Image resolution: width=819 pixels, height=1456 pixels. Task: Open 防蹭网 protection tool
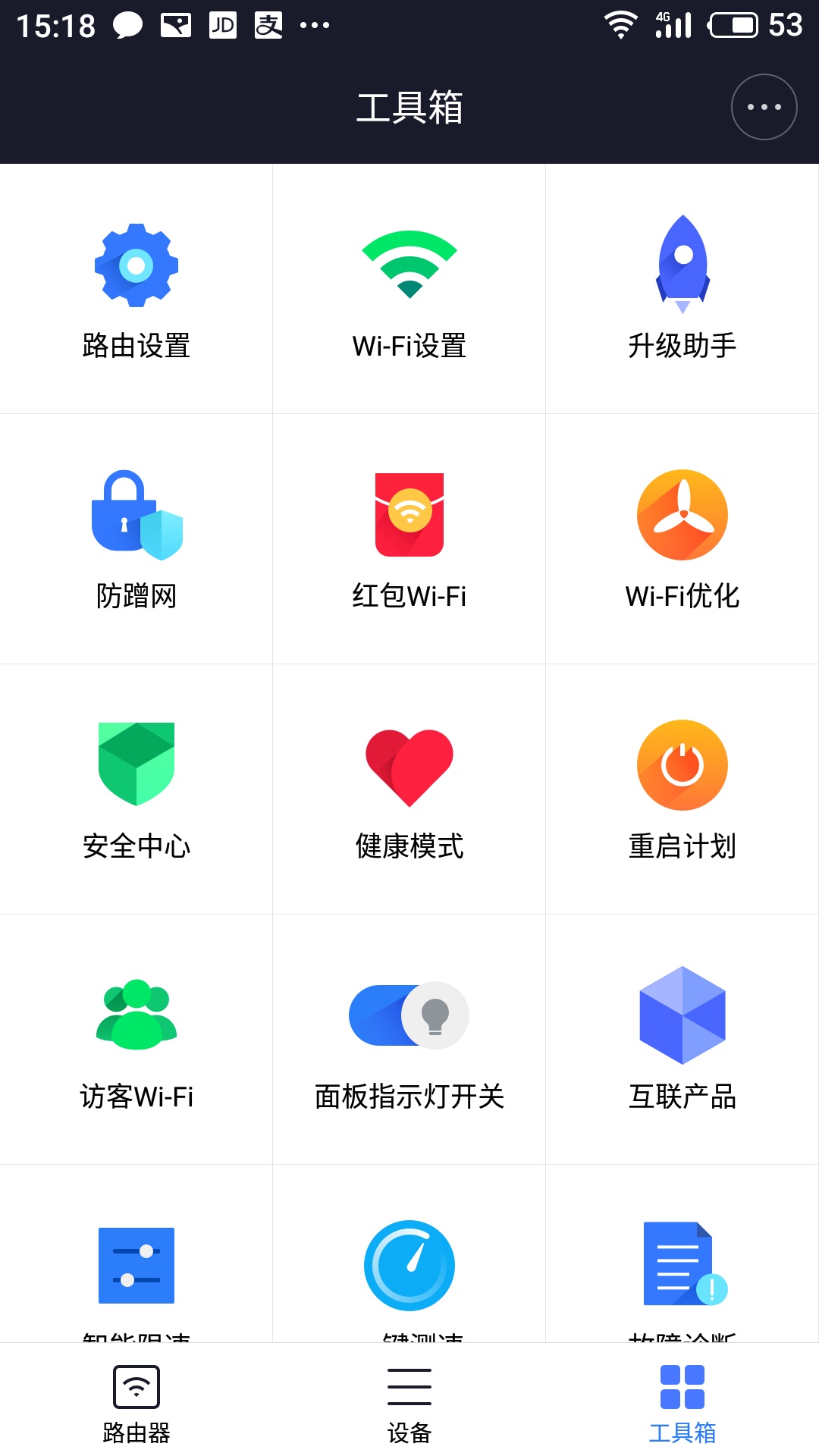[136, 539]
